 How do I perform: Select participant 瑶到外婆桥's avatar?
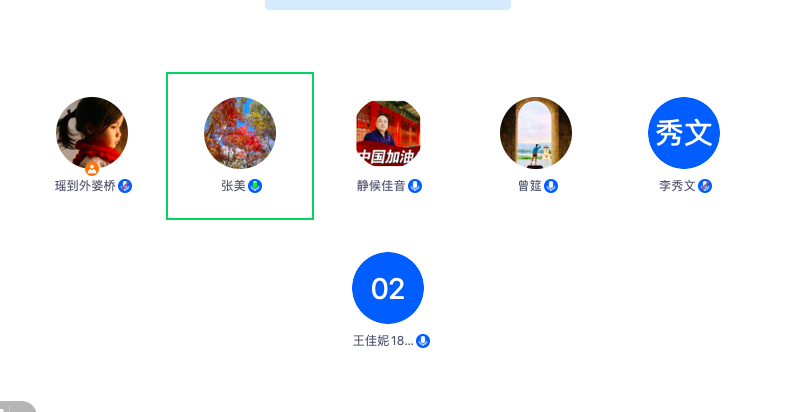(92, 132)
